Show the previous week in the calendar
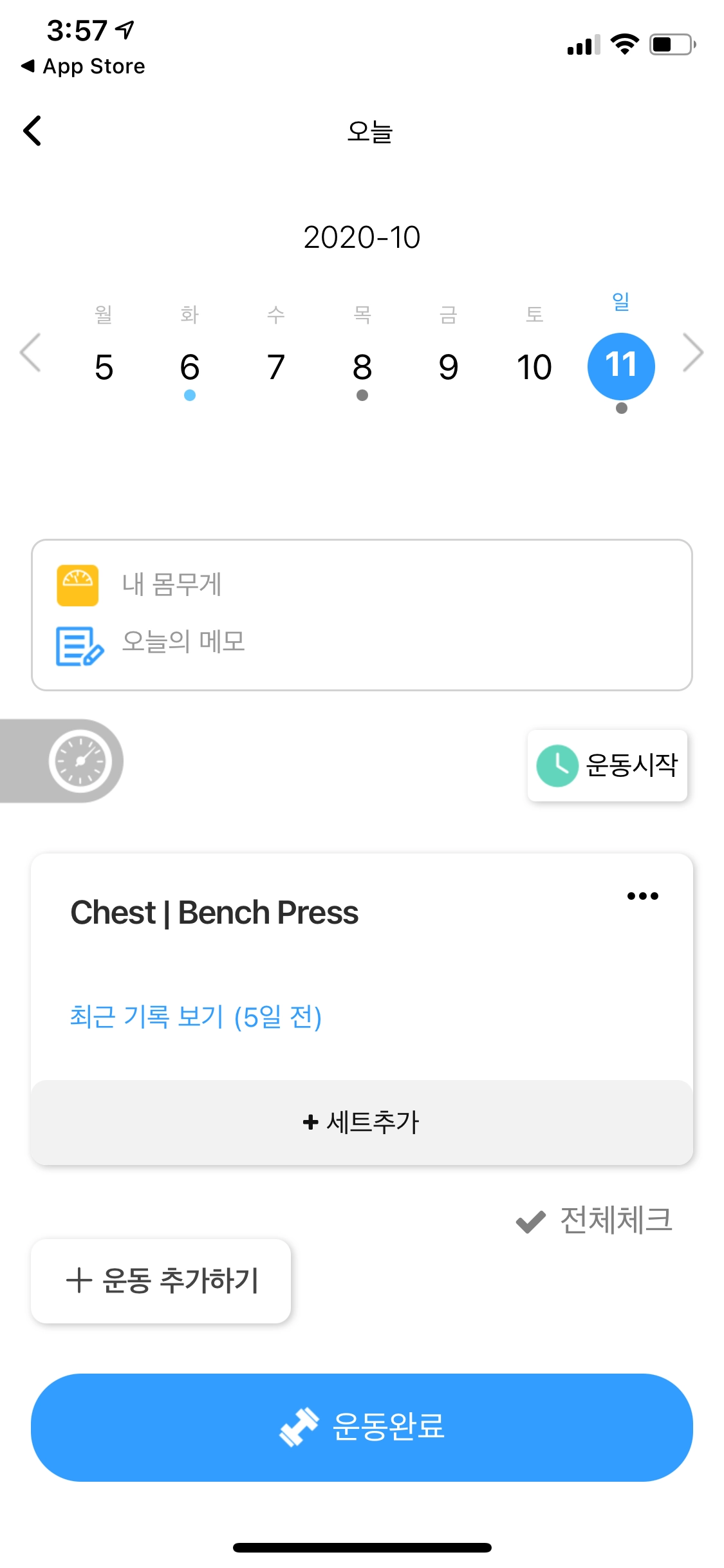Image resolution: width=724 pixels, height=1568 pixels. (30, 353)
